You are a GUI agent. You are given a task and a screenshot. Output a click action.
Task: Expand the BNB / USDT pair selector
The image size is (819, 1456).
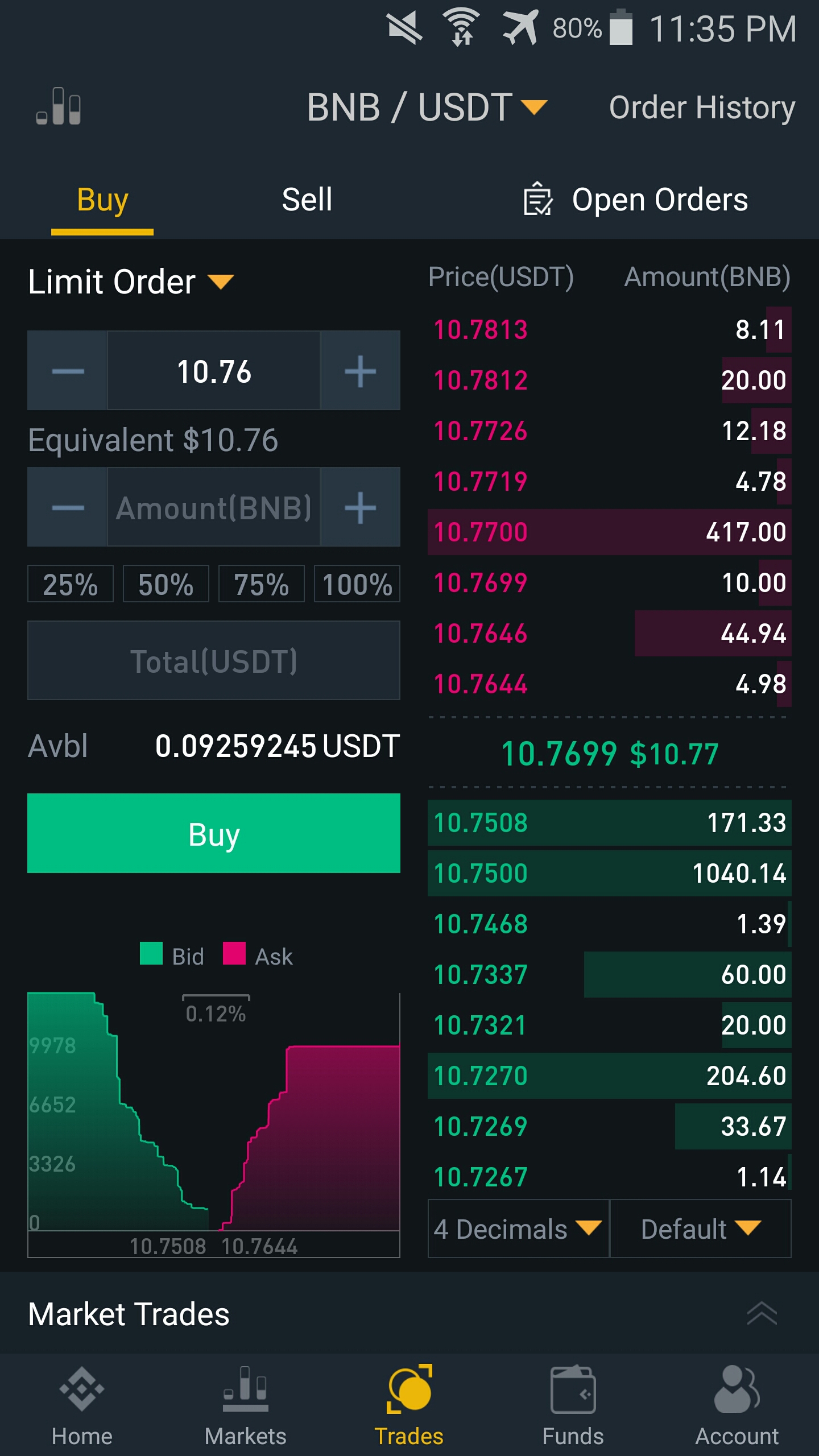click(x=427, y=107)
